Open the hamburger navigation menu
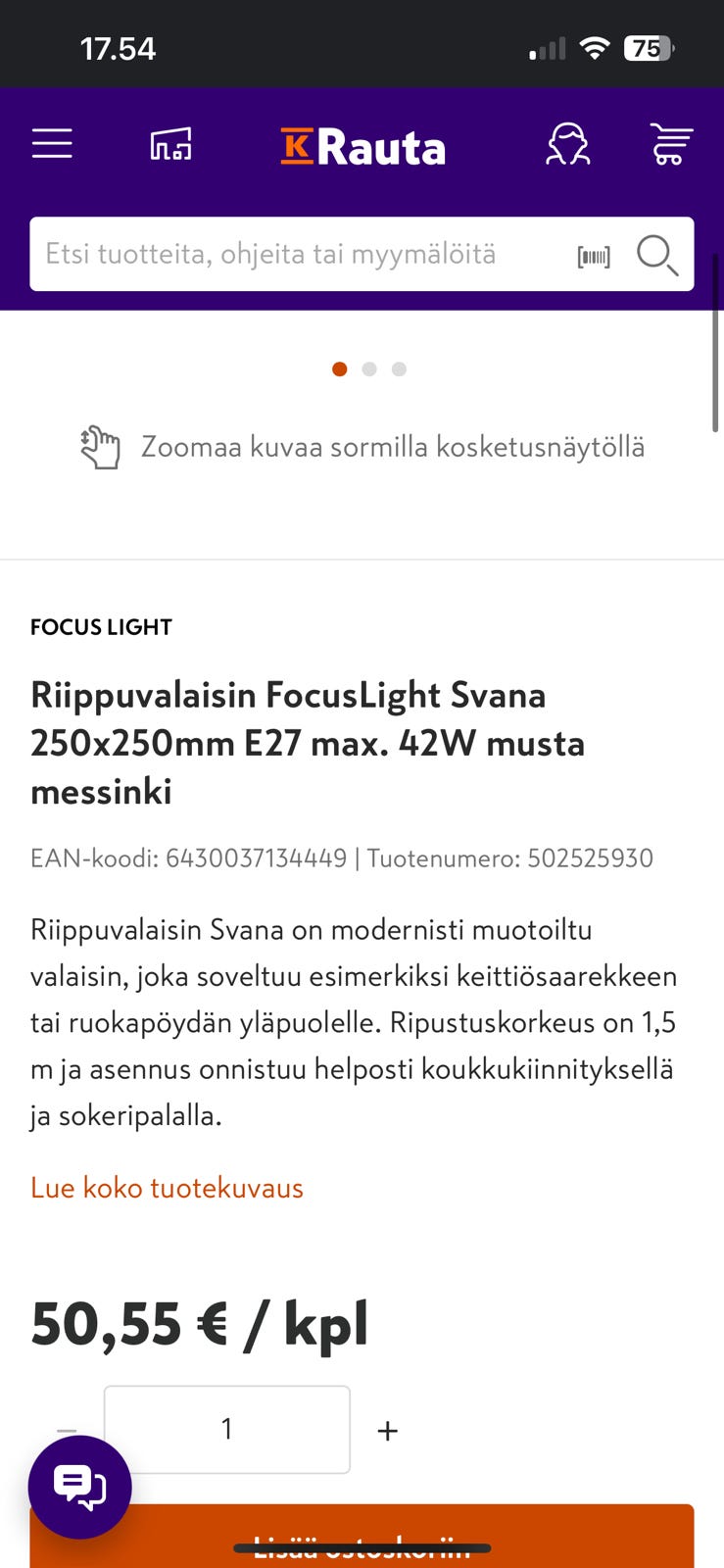Screen dimensions: 724x1568 pyautogui.click(x=52, y=144)
